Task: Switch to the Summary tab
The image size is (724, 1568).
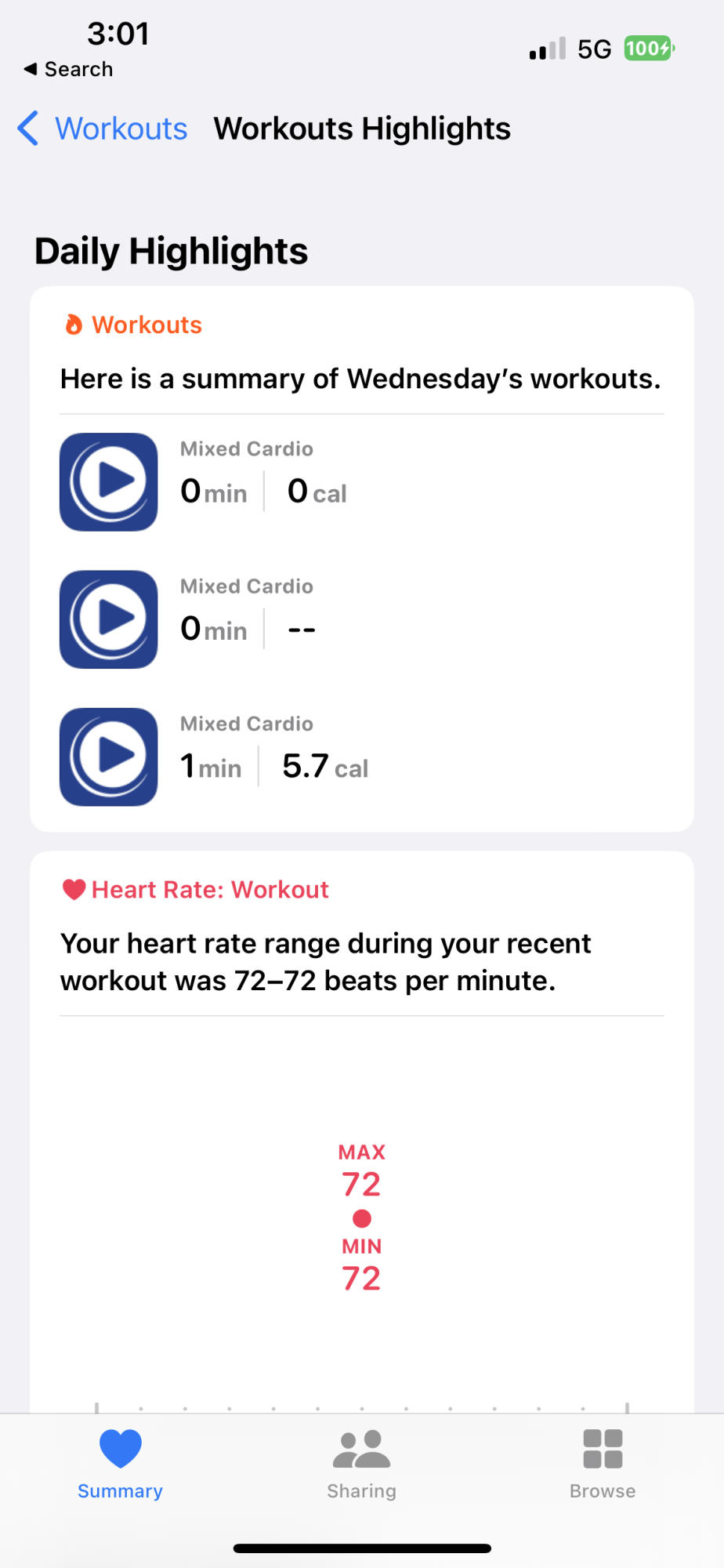Action: click(120, 1463)
